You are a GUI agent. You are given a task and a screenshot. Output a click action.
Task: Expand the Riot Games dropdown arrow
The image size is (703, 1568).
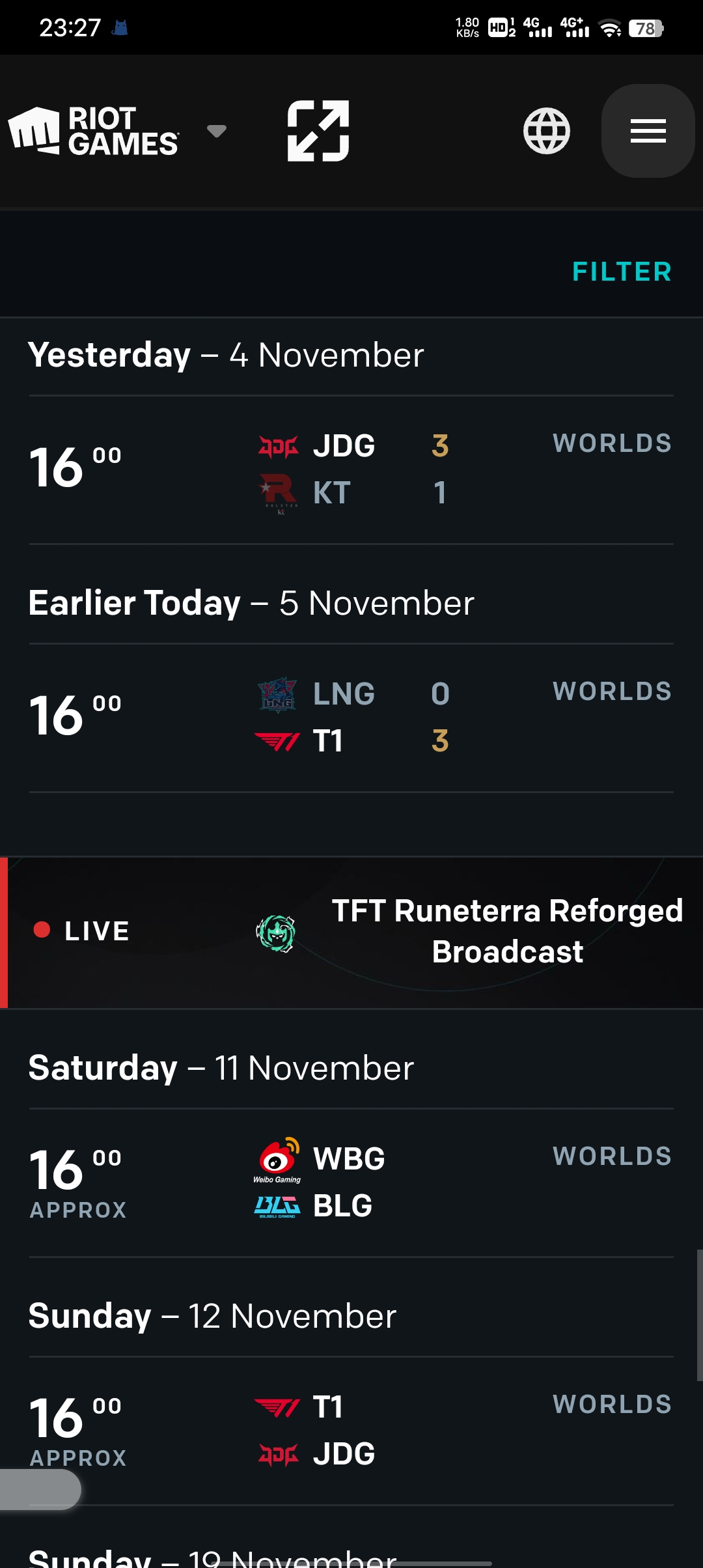click(x=216, y=131)
